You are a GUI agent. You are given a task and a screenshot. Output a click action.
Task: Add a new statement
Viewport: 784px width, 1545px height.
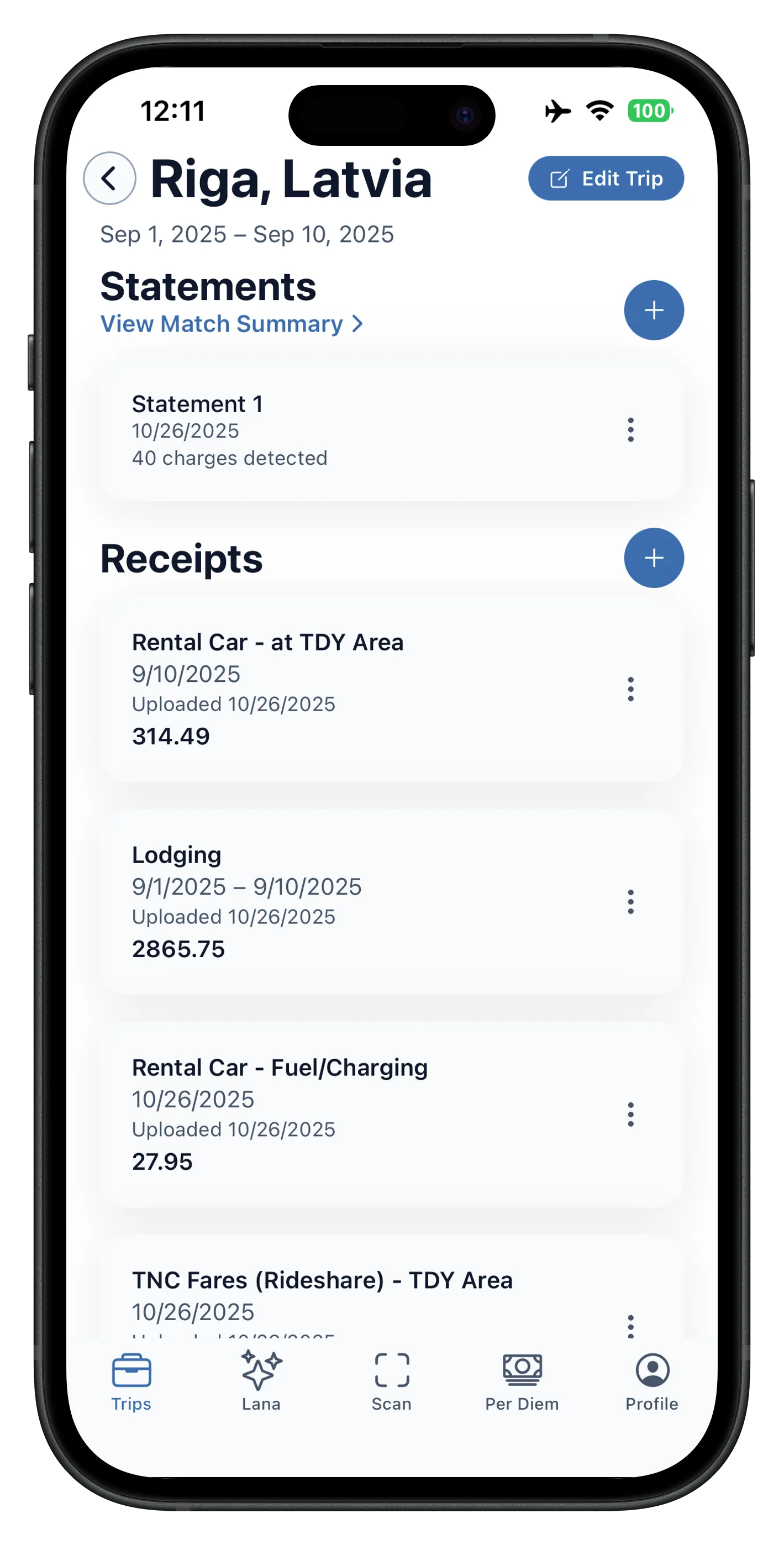[x=653, y=310]
